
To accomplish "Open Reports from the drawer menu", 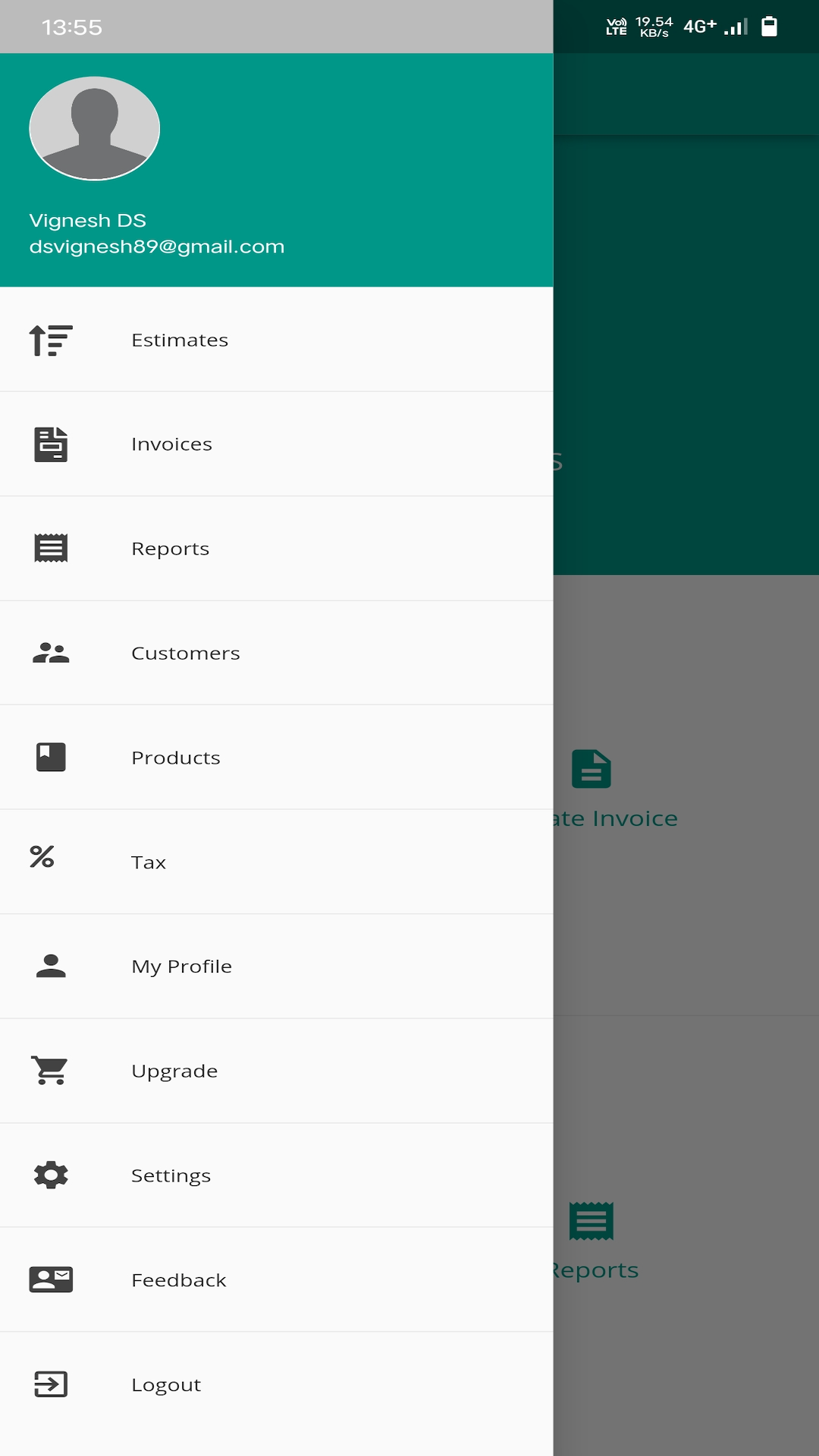I will [x=276, y=549].
